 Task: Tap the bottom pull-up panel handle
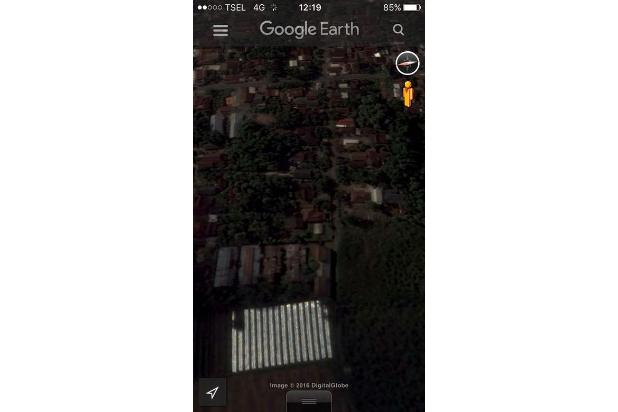pos(309,401)
